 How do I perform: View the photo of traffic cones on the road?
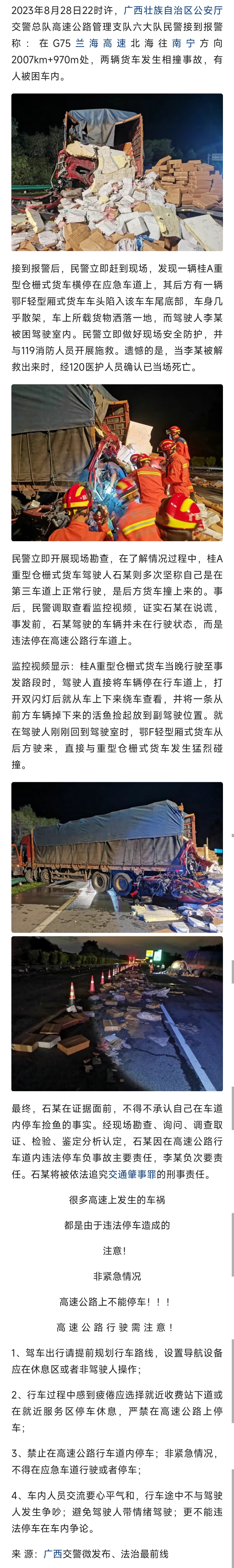(117, 1013)
